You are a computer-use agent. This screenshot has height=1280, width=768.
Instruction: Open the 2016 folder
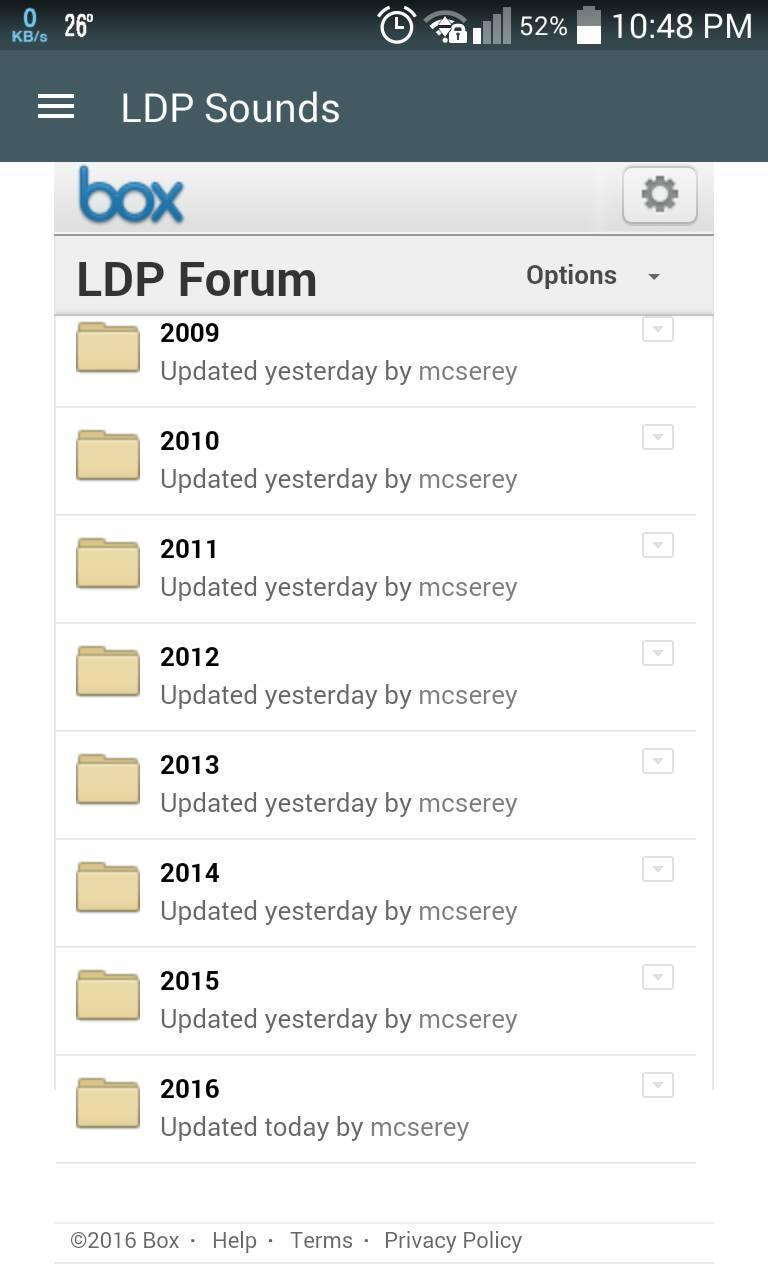point(189,1089)
